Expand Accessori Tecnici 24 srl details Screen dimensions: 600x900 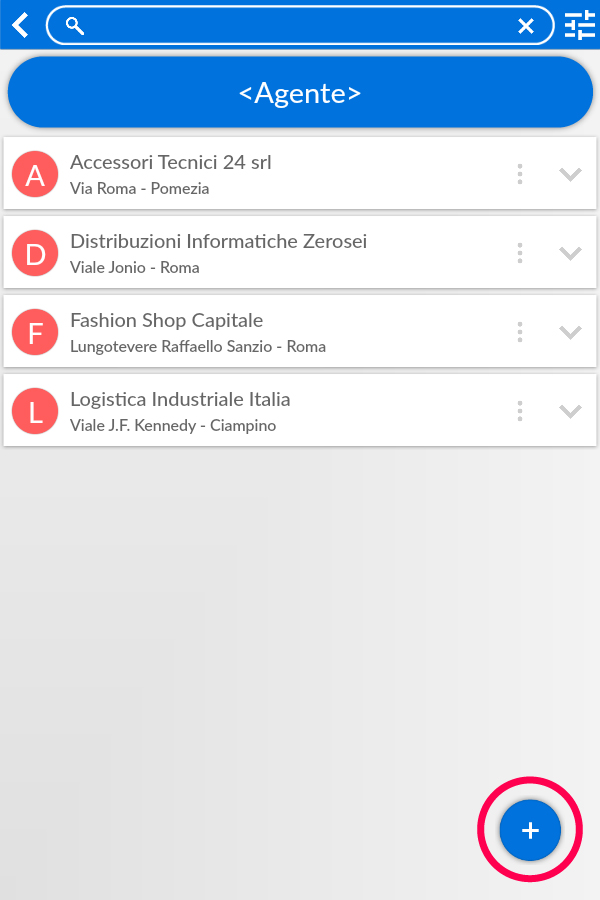point(570,174)
